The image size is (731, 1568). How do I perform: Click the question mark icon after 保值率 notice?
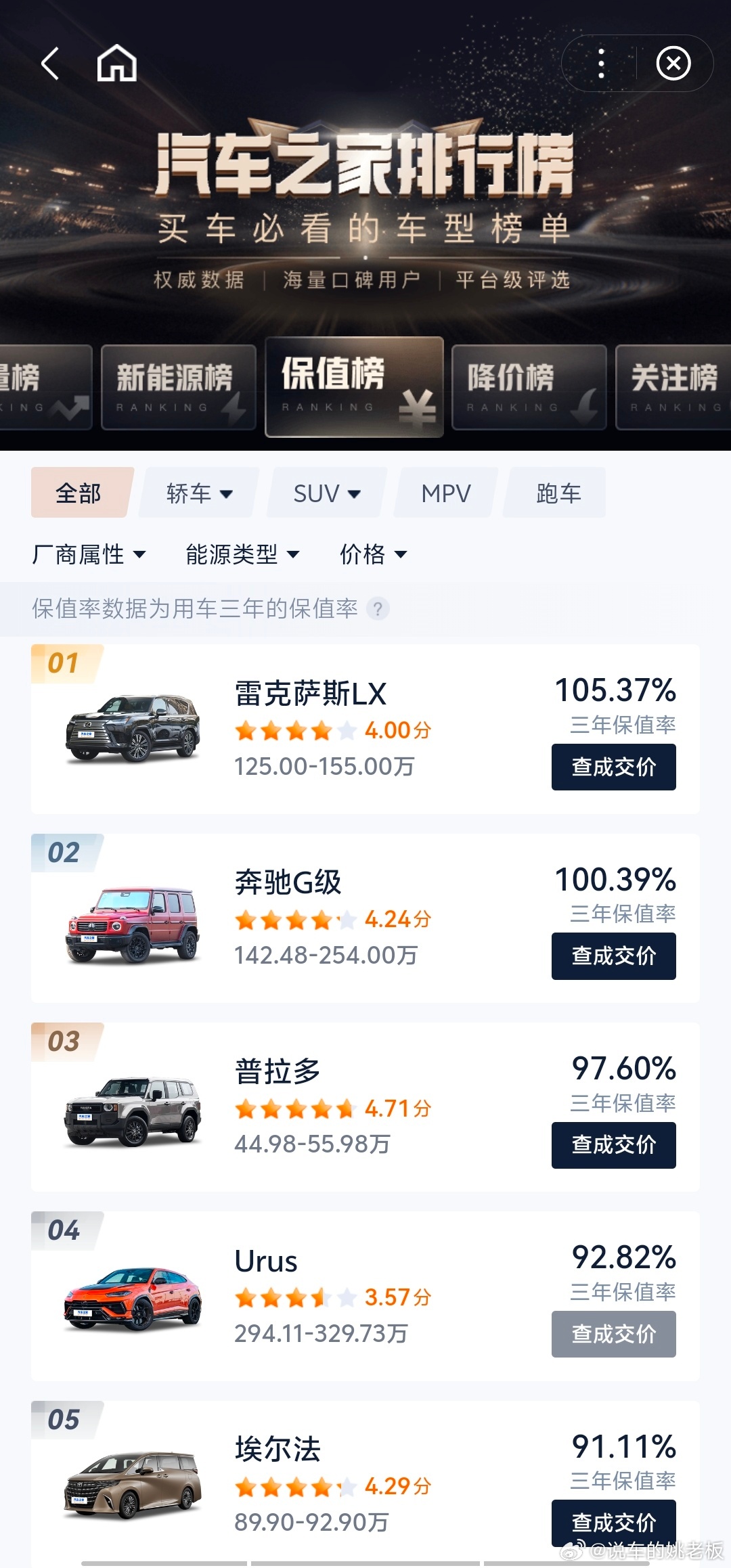[x=379, y=610]
